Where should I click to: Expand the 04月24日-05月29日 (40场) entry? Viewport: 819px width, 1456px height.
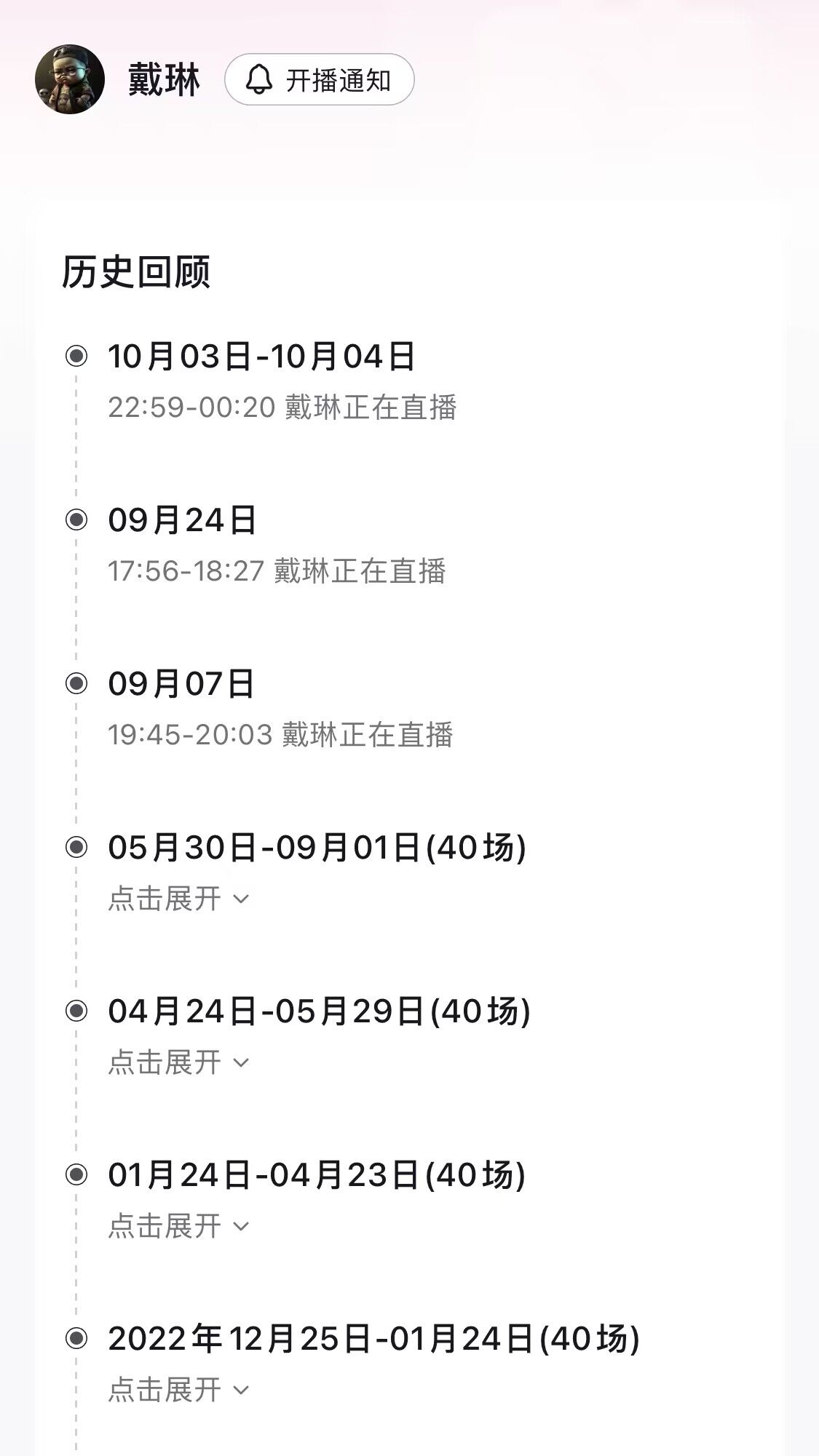pyautogui.click(x=179, y=1062)
